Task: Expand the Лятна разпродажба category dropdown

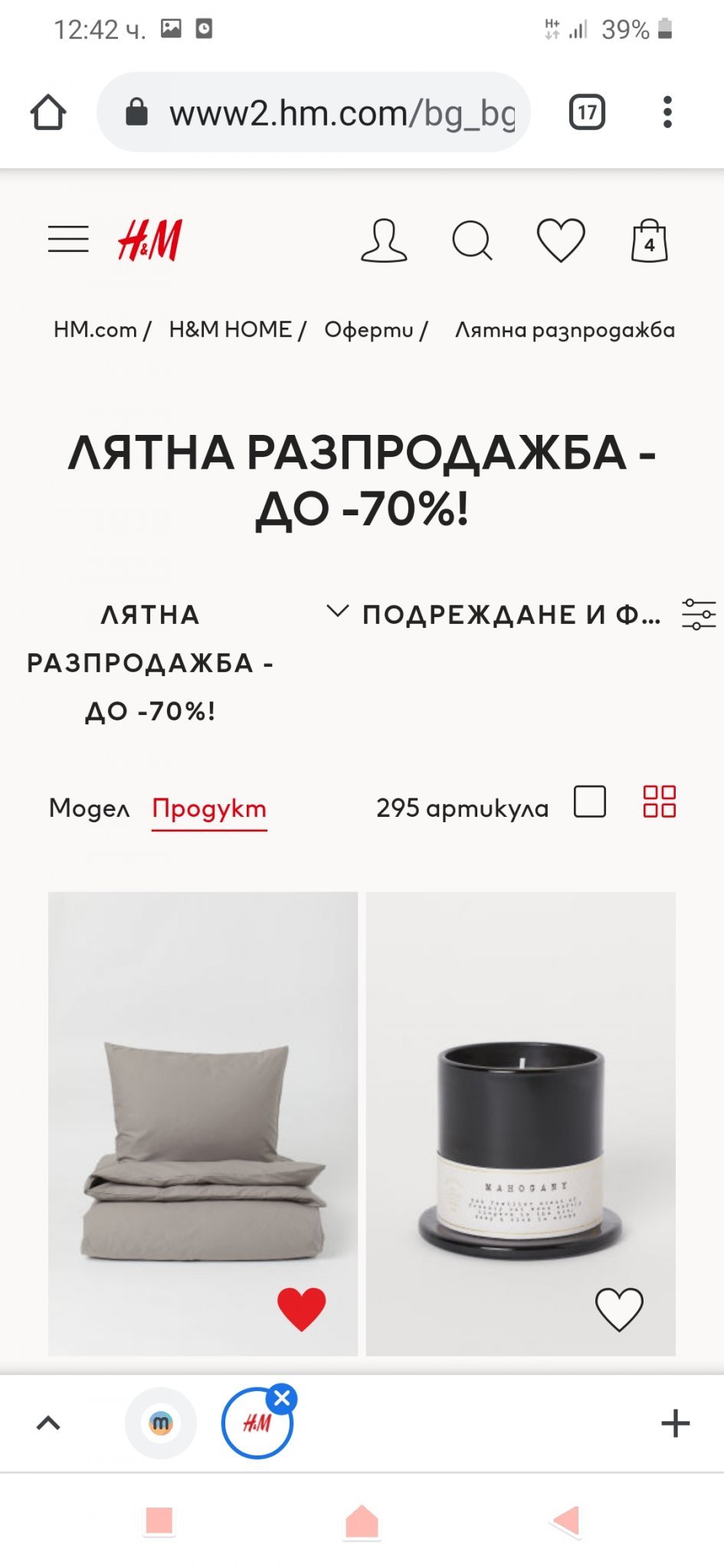Action: click(336, 612)
